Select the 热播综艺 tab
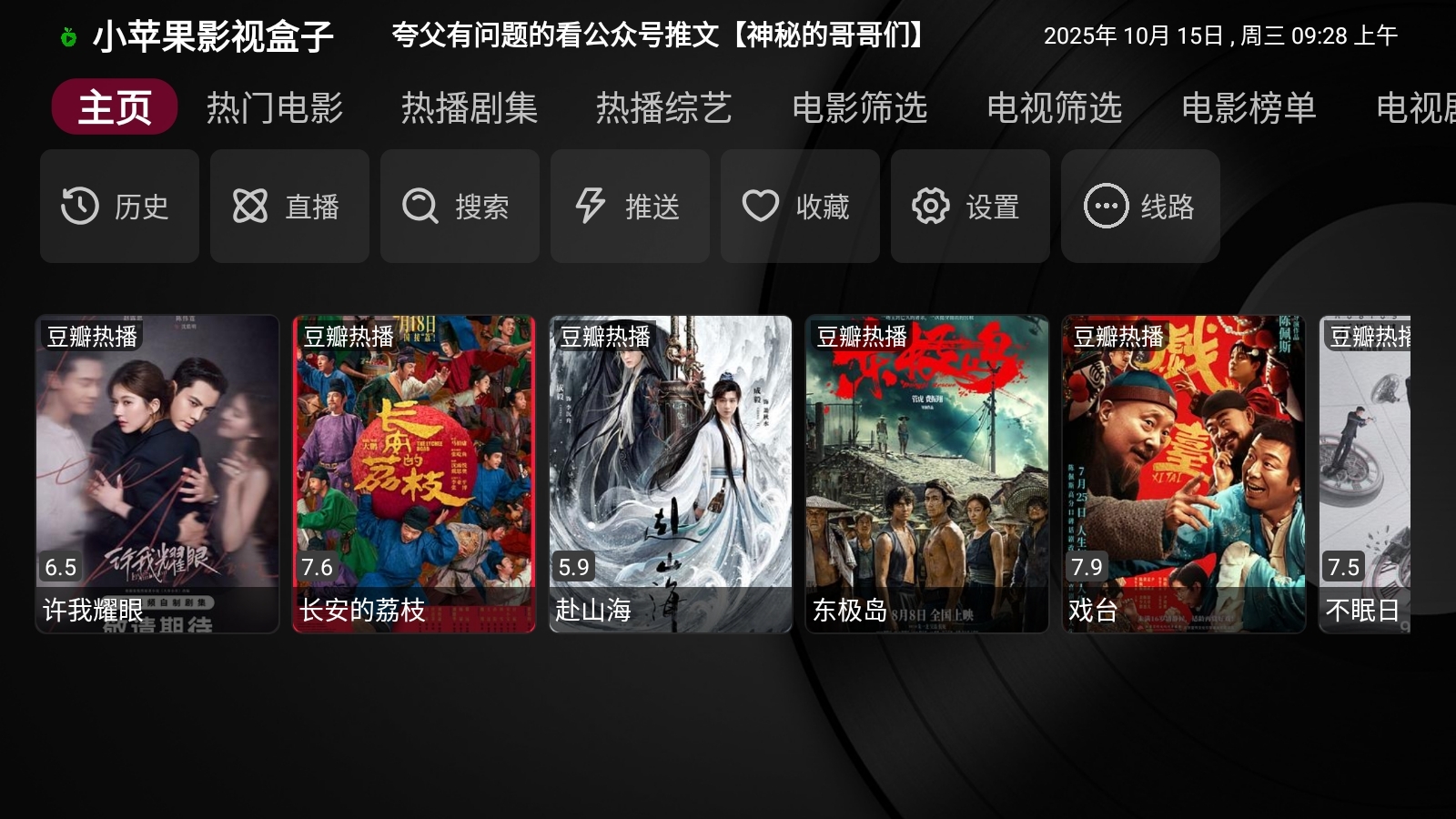The image size is (1456, 819). click(664, 107)
